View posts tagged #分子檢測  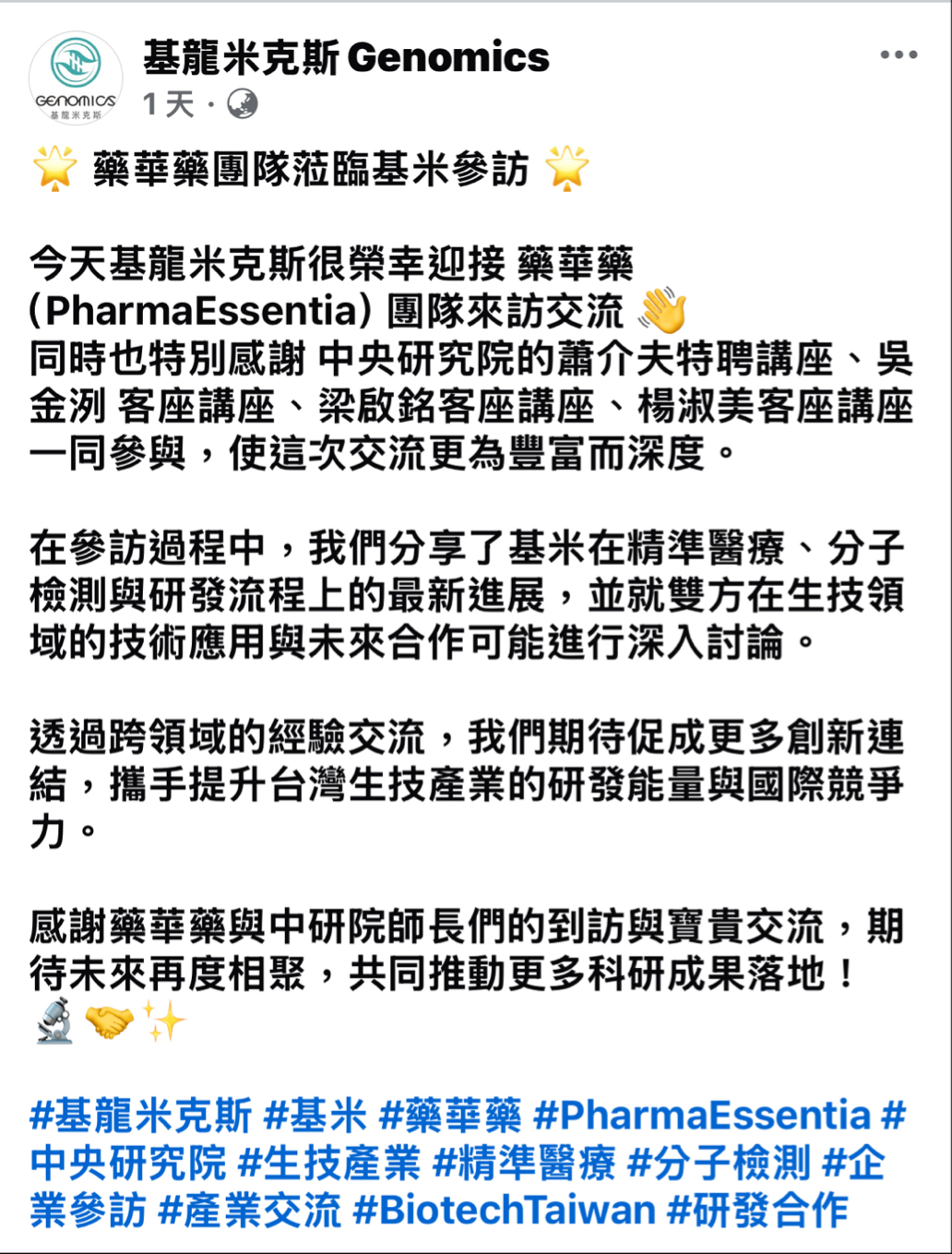719,1164
